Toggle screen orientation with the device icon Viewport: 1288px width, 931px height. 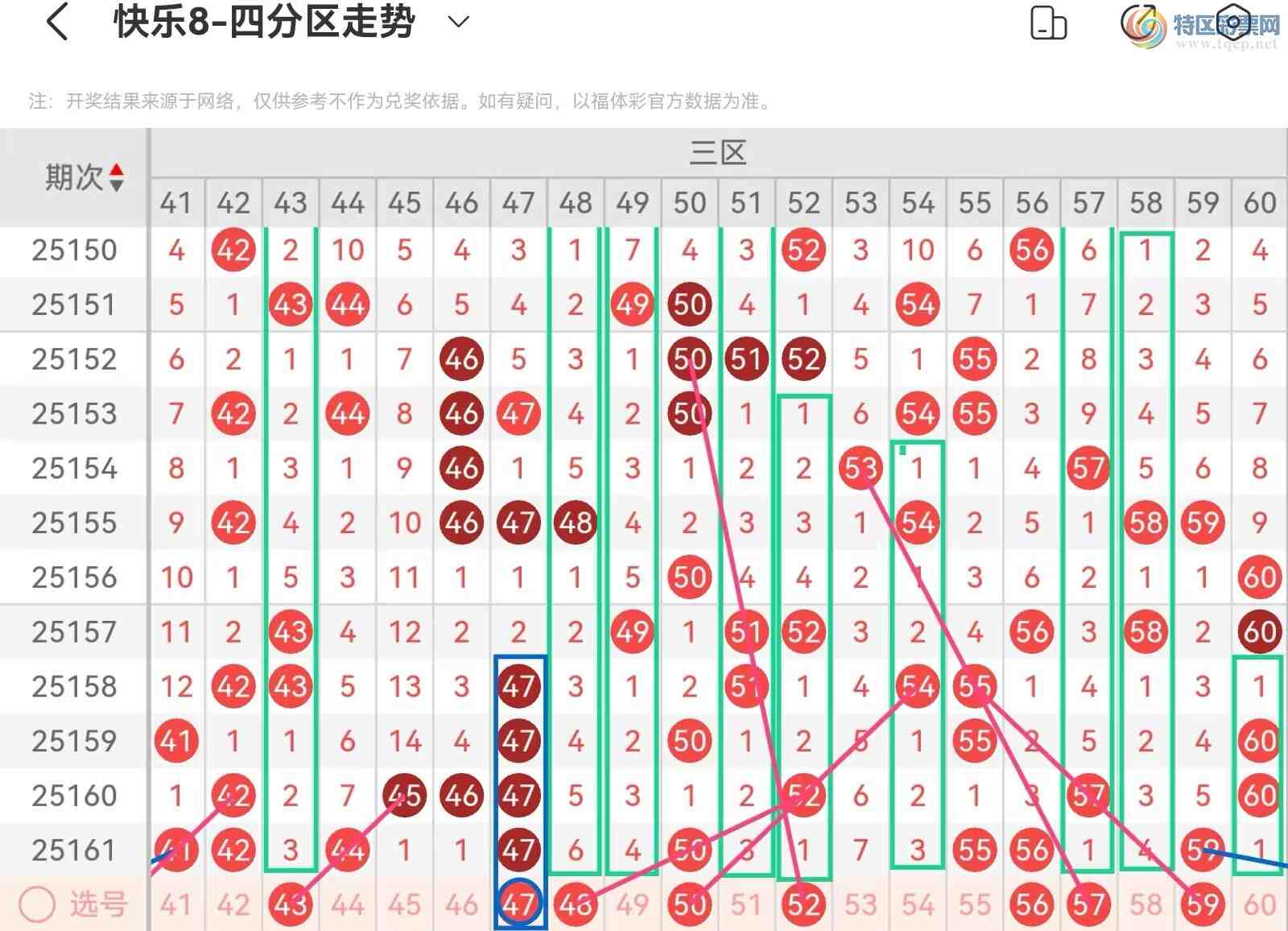pos(1048,23)
